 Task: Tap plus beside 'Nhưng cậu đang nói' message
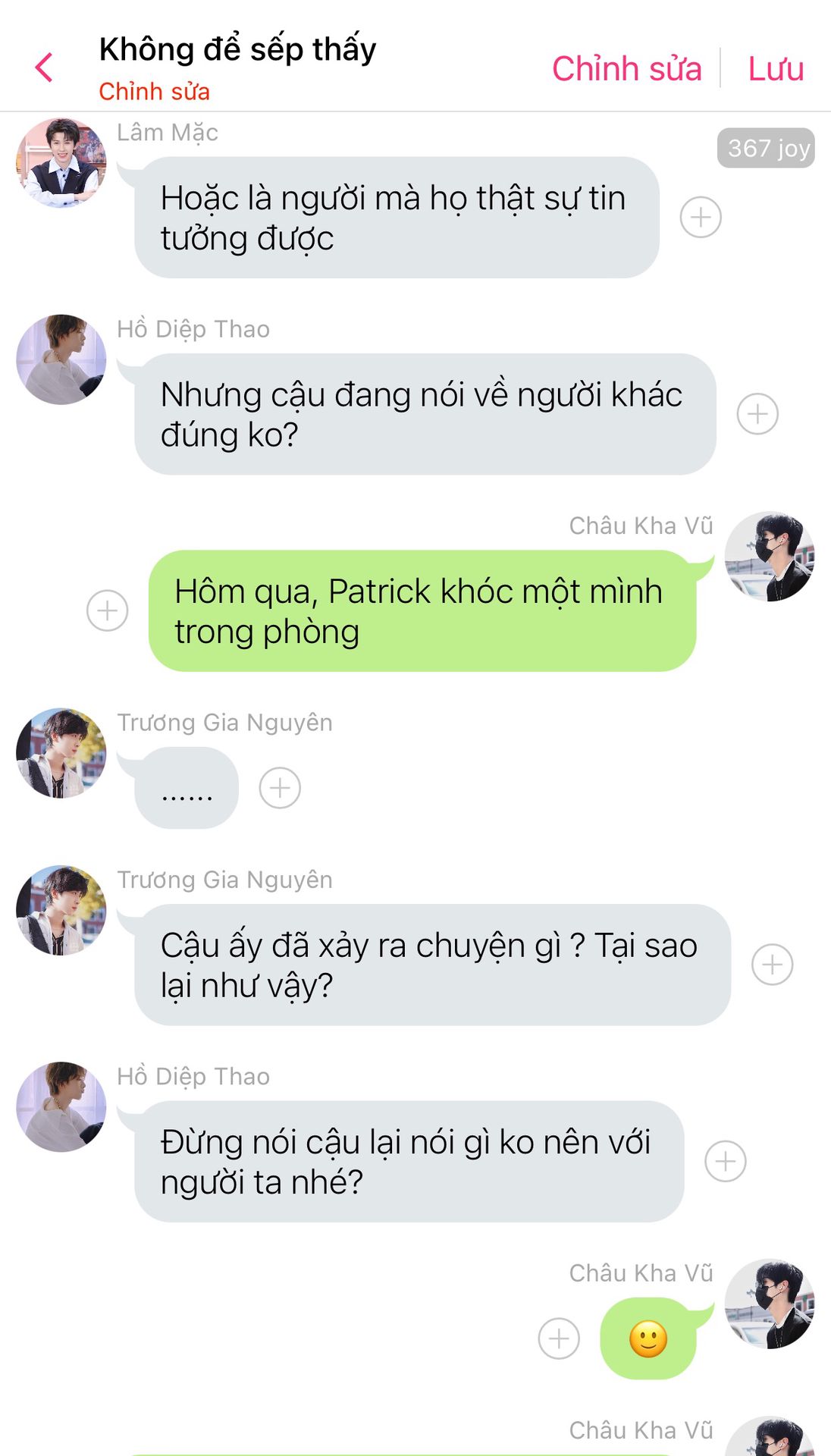pyautogui.click(x=757, y=414)
